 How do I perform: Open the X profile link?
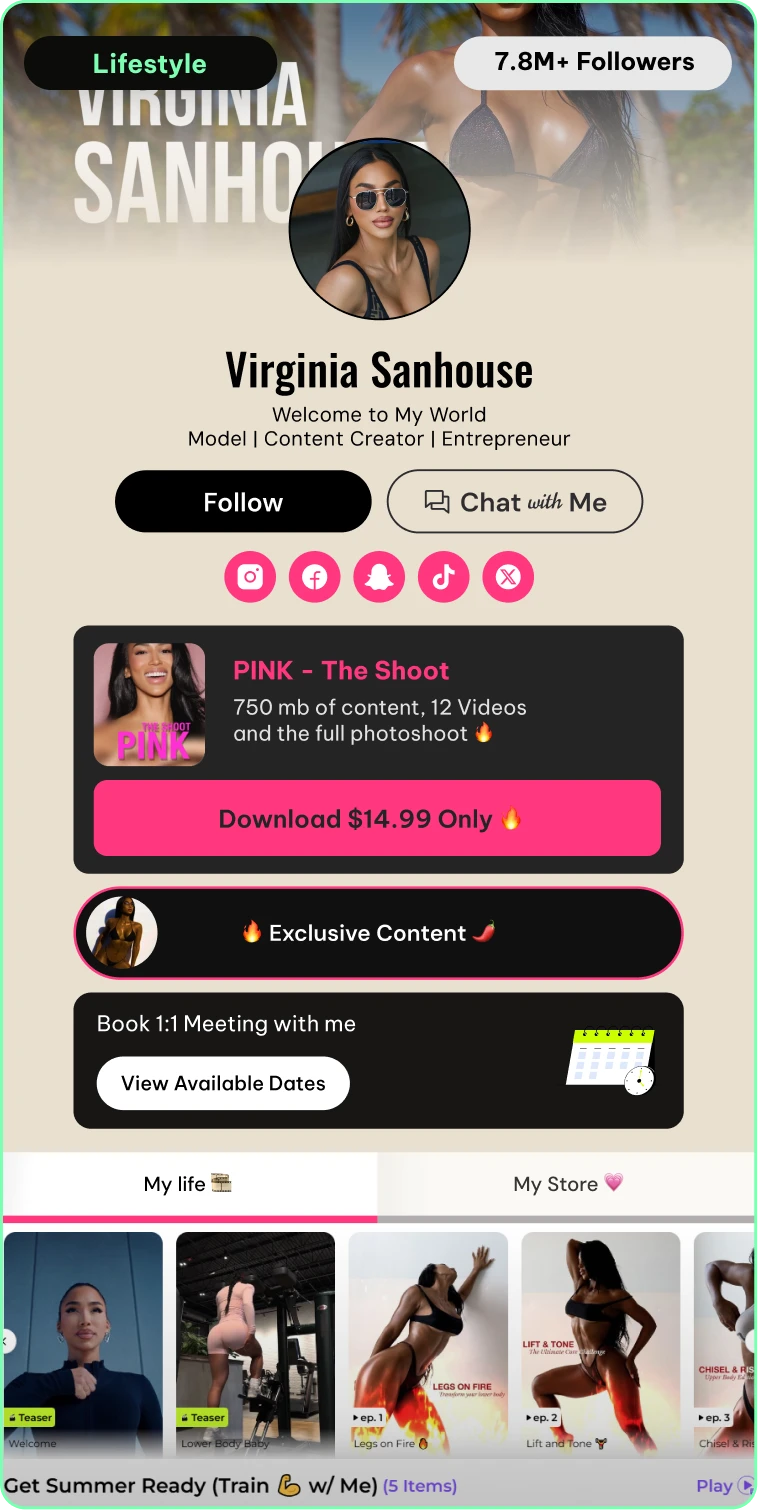point(508,577)
